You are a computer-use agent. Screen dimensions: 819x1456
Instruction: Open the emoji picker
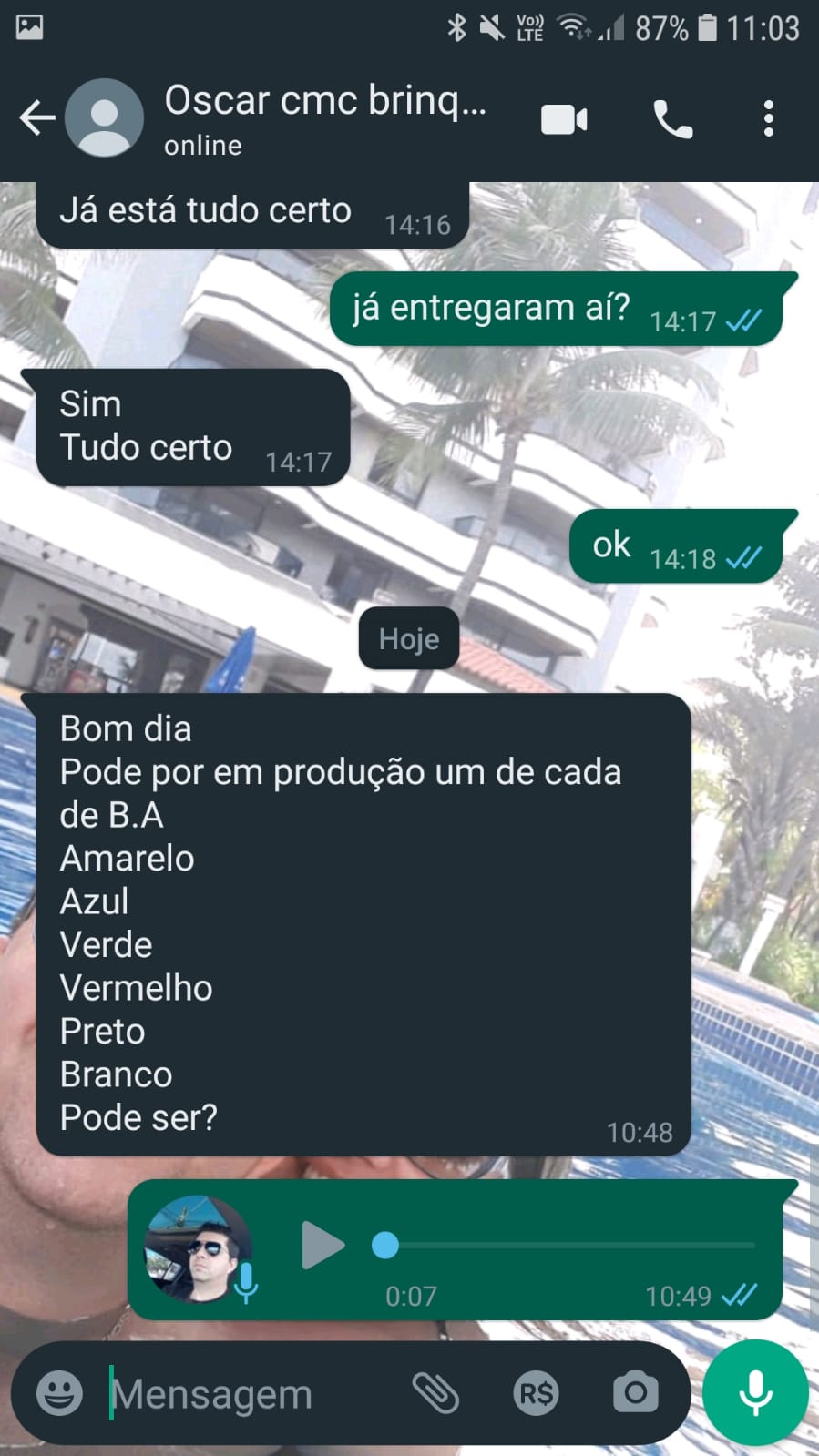pyautogui.click(x=60, y=1393)
